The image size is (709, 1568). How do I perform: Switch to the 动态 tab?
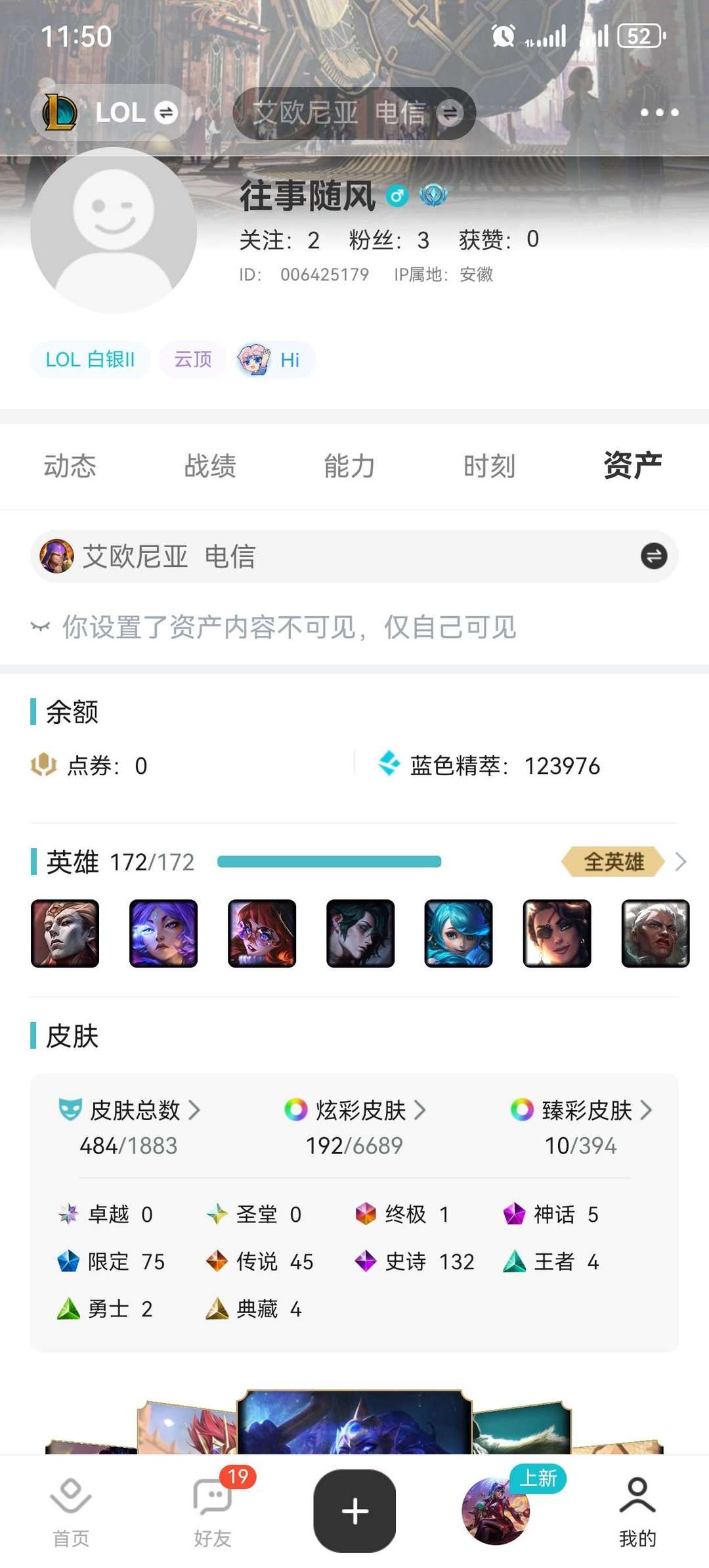[70, 466]
